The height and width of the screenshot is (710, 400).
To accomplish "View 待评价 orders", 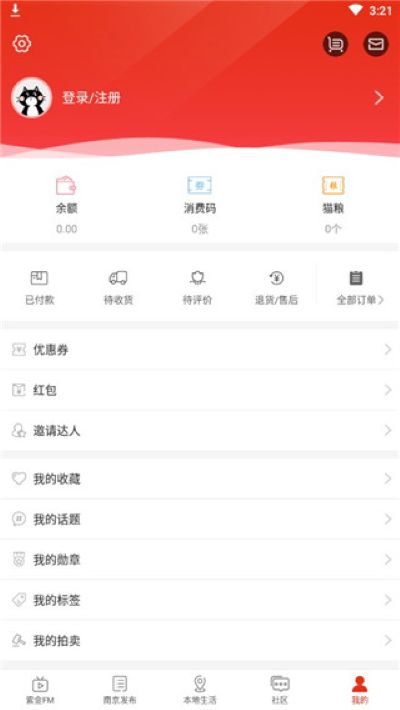I will (197, 288).
